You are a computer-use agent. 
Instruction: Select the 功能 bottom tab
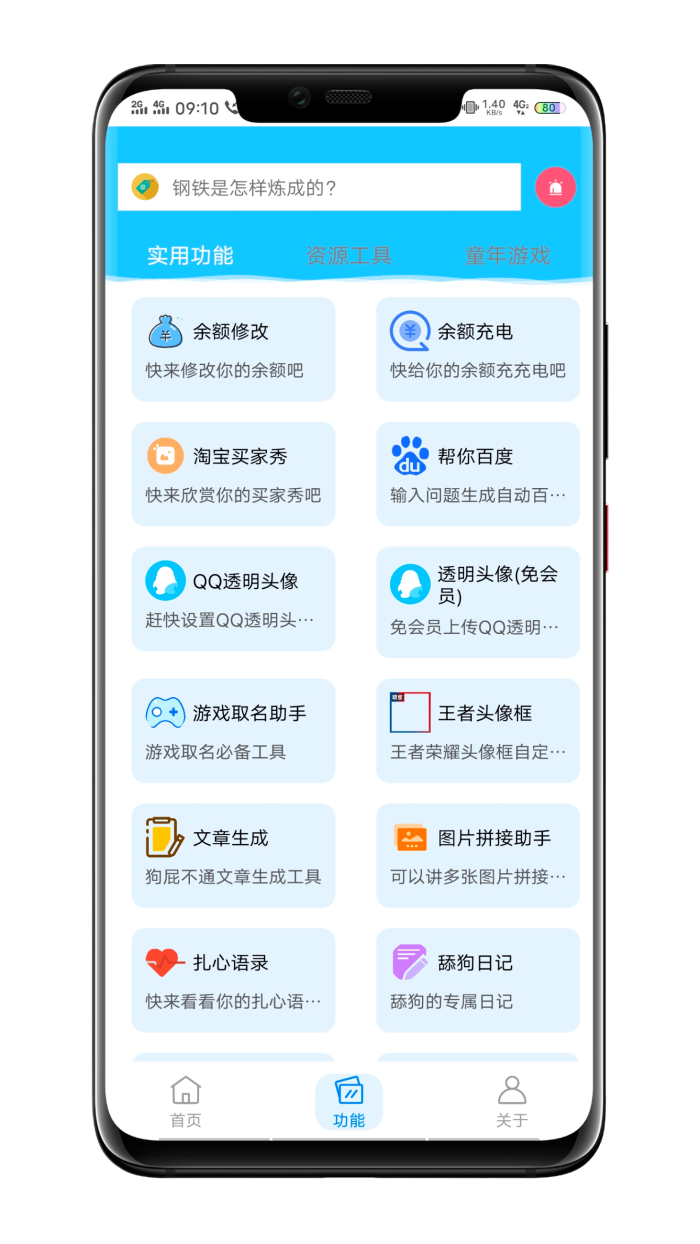[349, 1102]
